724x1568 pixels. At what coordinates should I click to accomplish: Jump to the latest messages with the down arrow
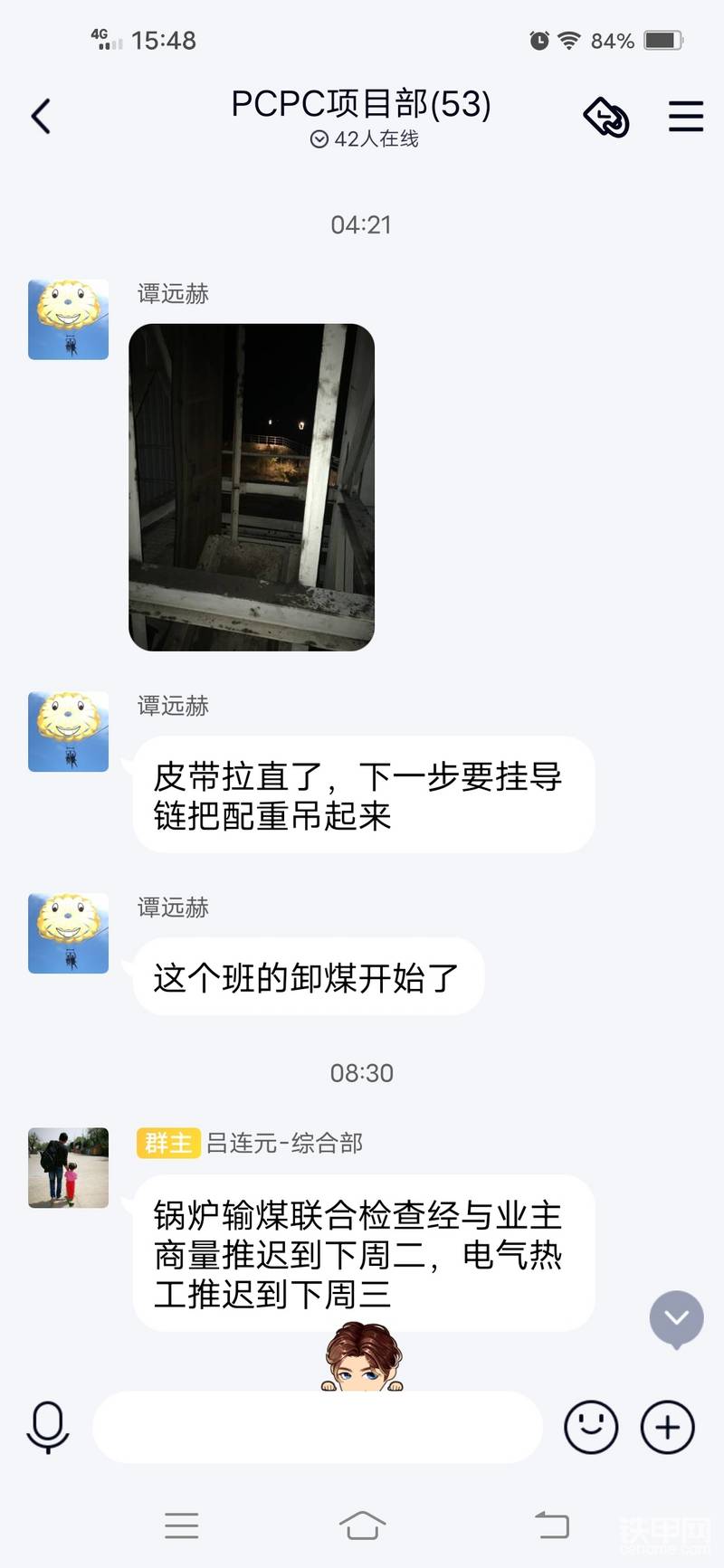point(676,1318)
